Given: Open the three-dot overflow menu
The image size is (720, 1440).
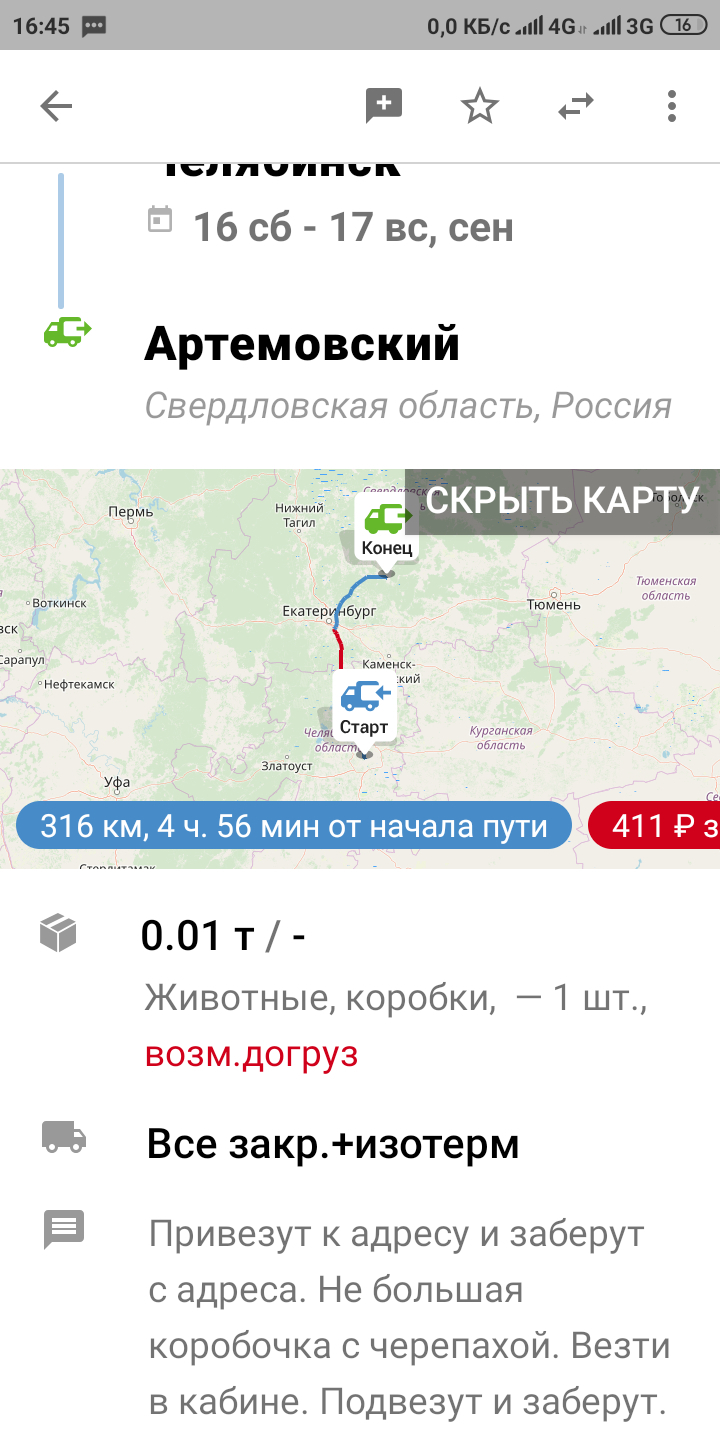Looking at the screenshot, I should (x=672, y=106).
